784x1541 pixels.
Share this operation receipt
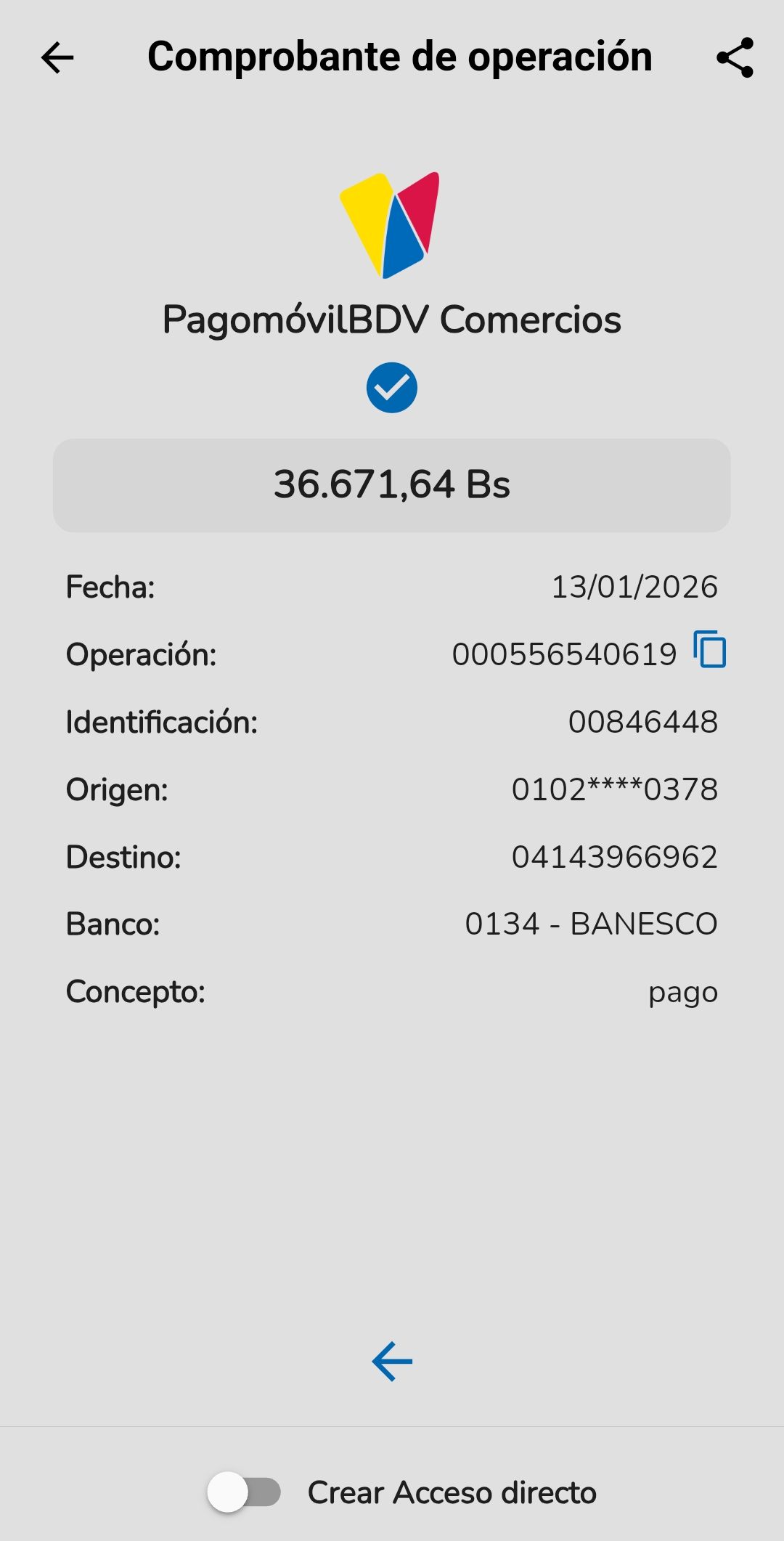point(735,57)
